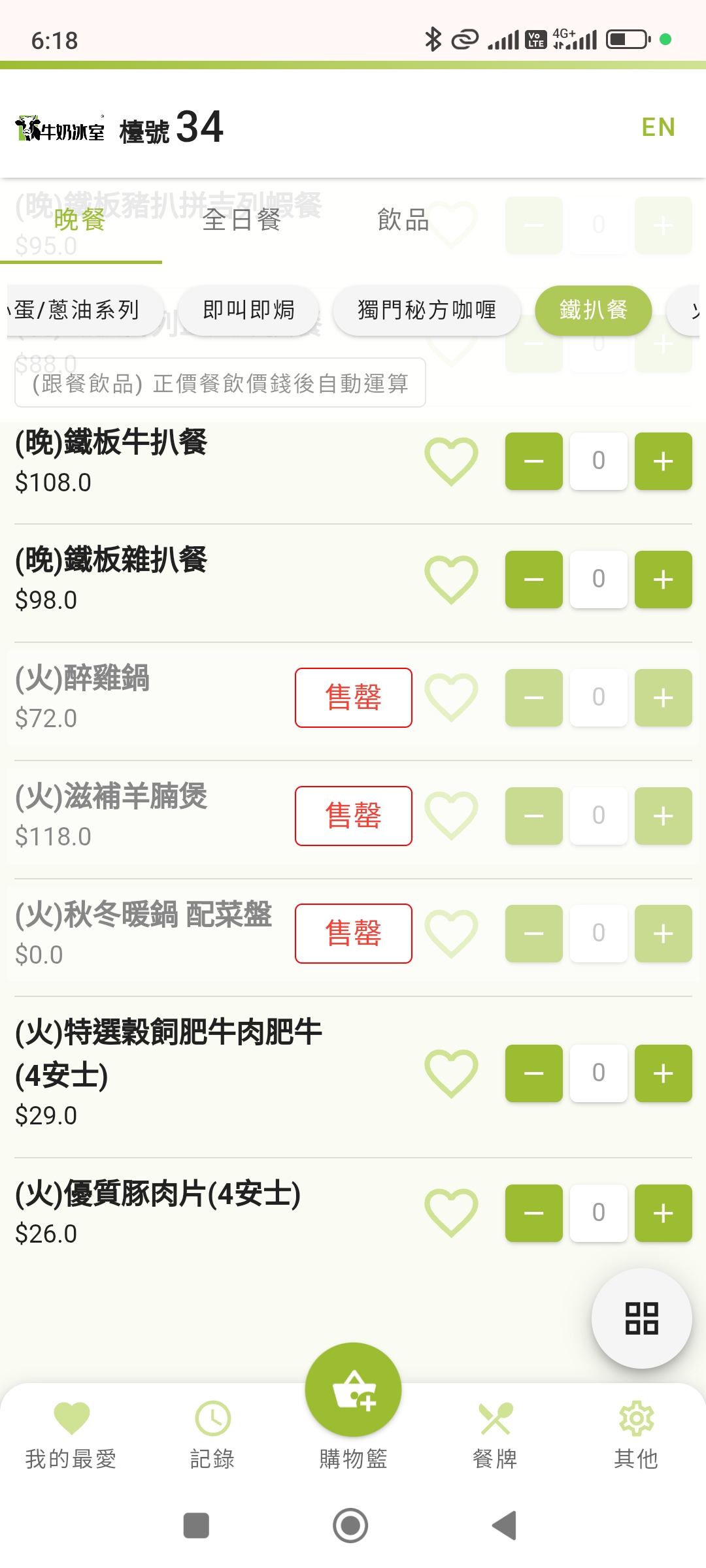706x1568 pixels.
Task: Tap the system back button
Action: click(504, 1526)
